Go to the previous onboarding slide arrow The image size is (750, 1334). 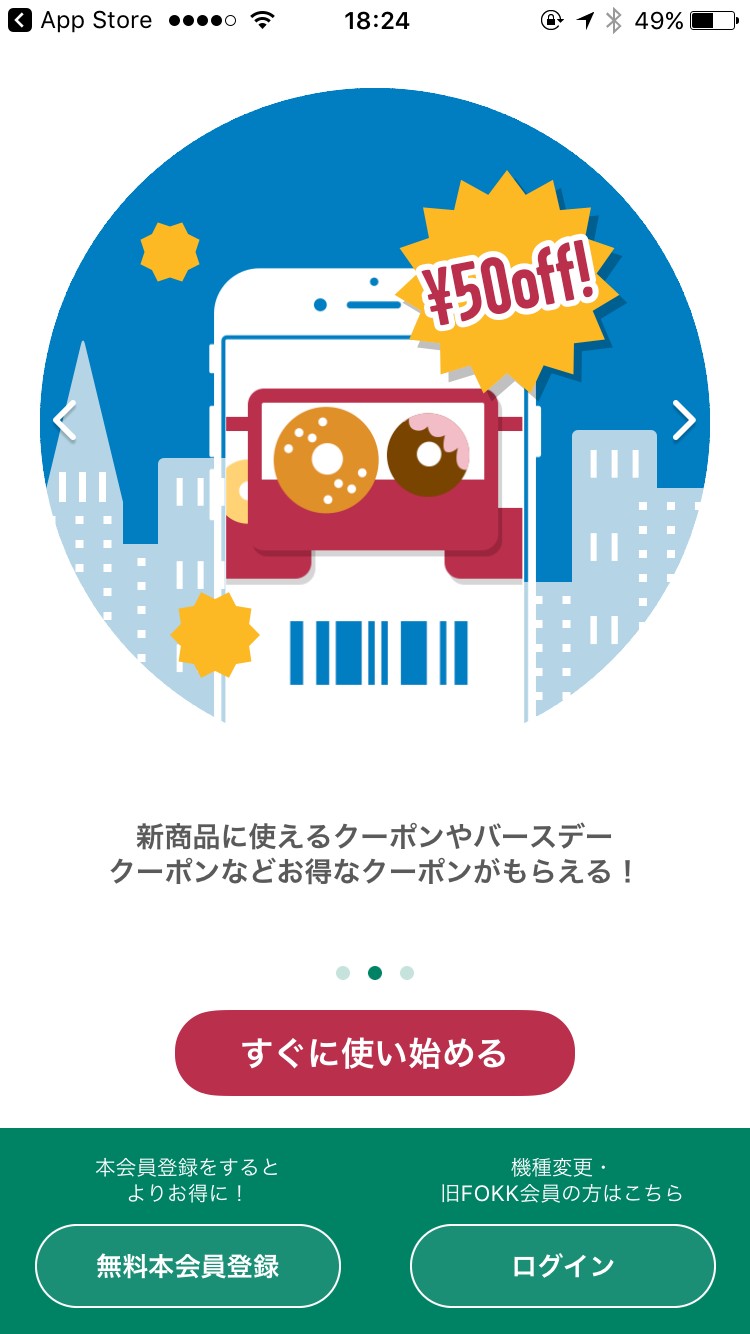coord(65,421)
